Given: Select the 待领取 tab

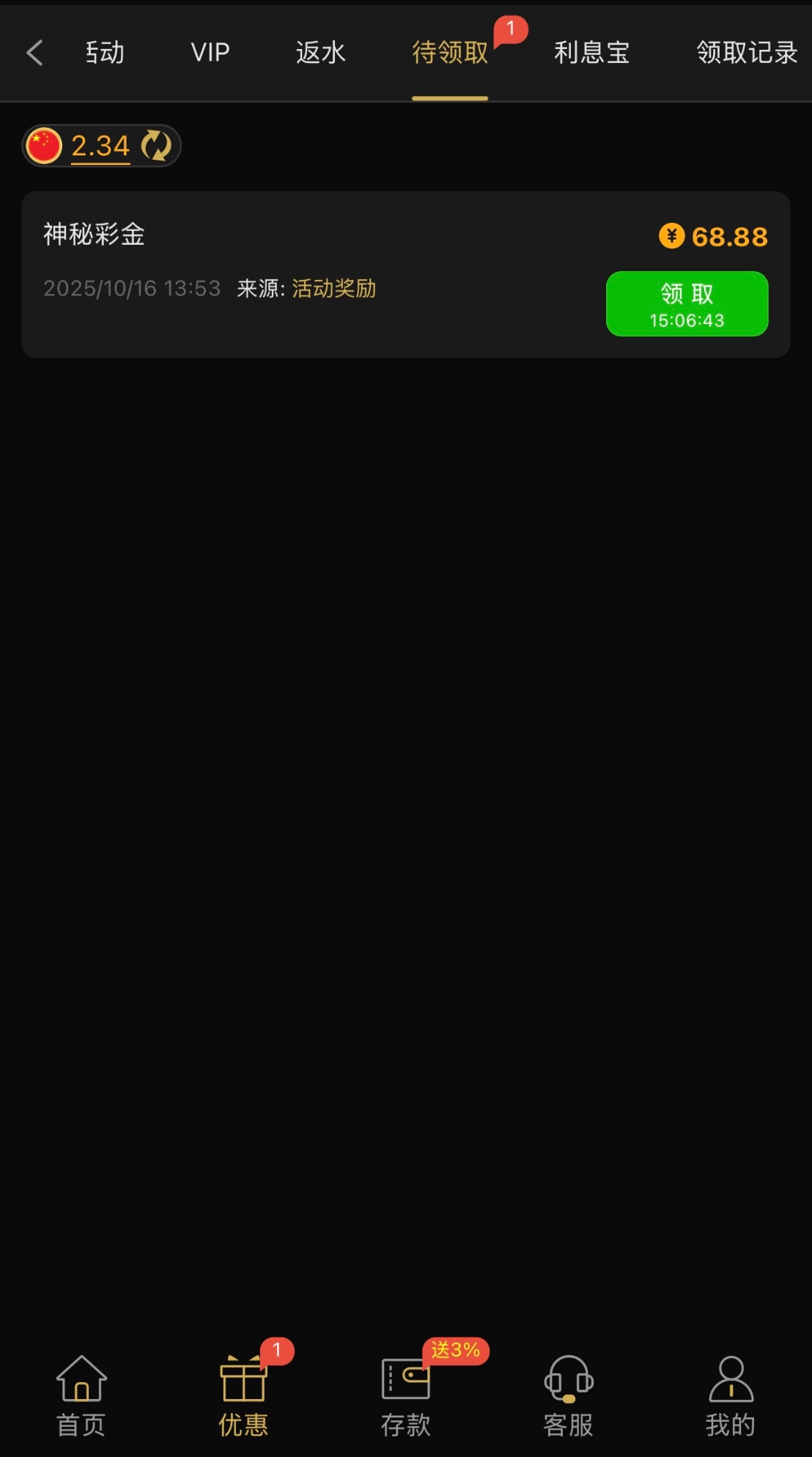Looking at the screenshot, I should (449, 53).
